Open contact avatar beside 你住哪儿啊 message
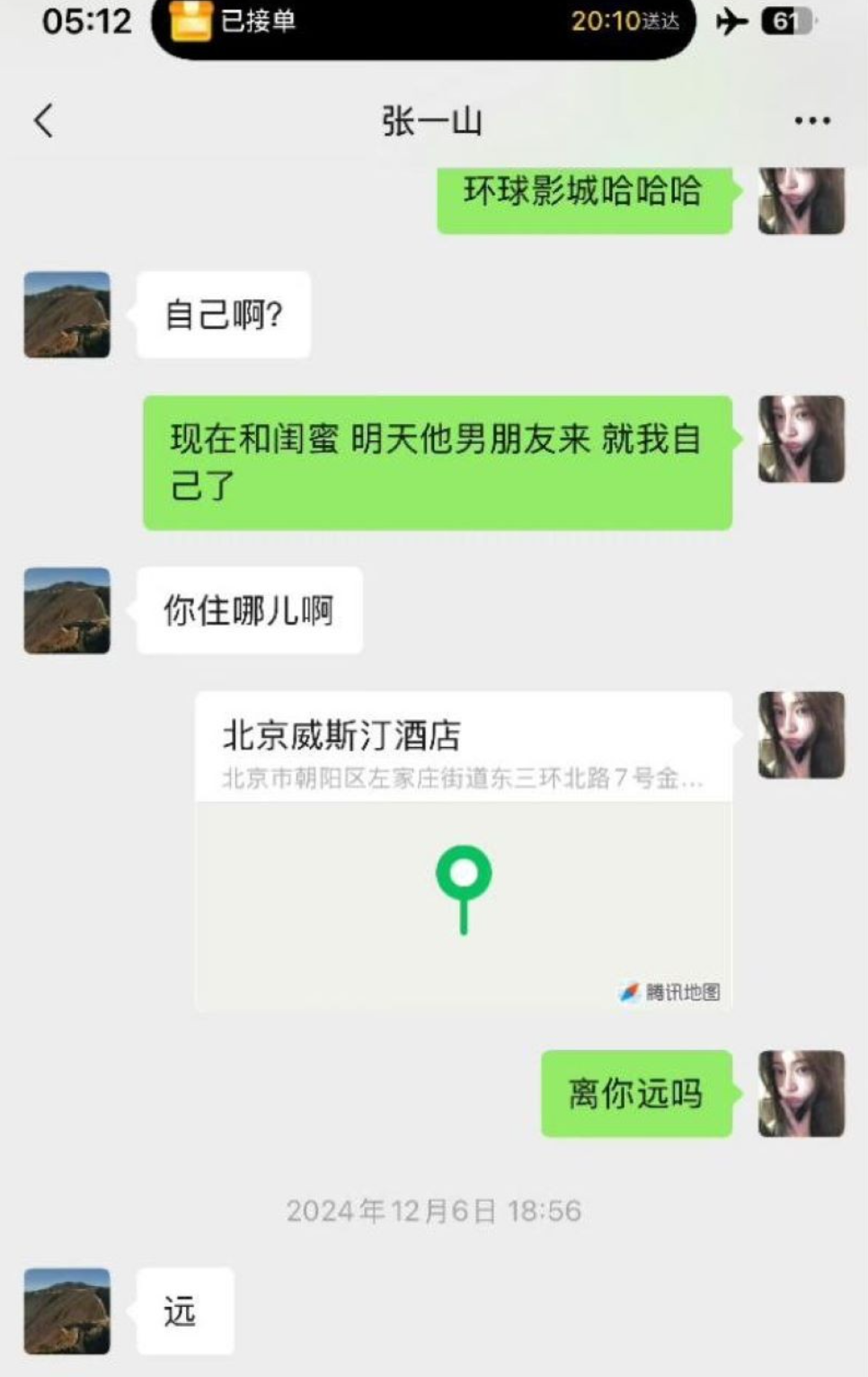 (67, 610)
